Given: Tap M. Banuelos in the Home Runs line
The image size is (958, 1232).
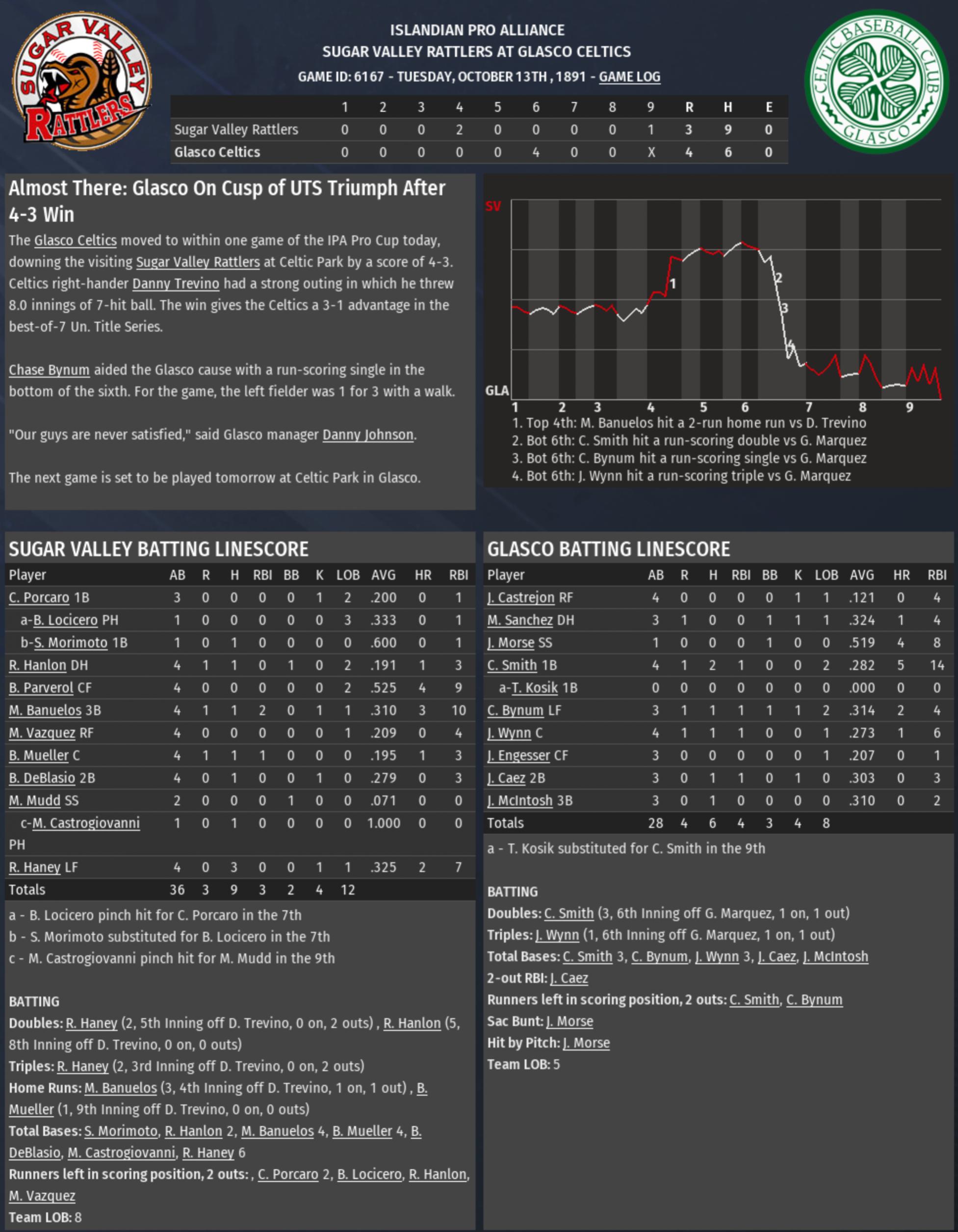Looking at the screenshot, I should [121, 1088].
